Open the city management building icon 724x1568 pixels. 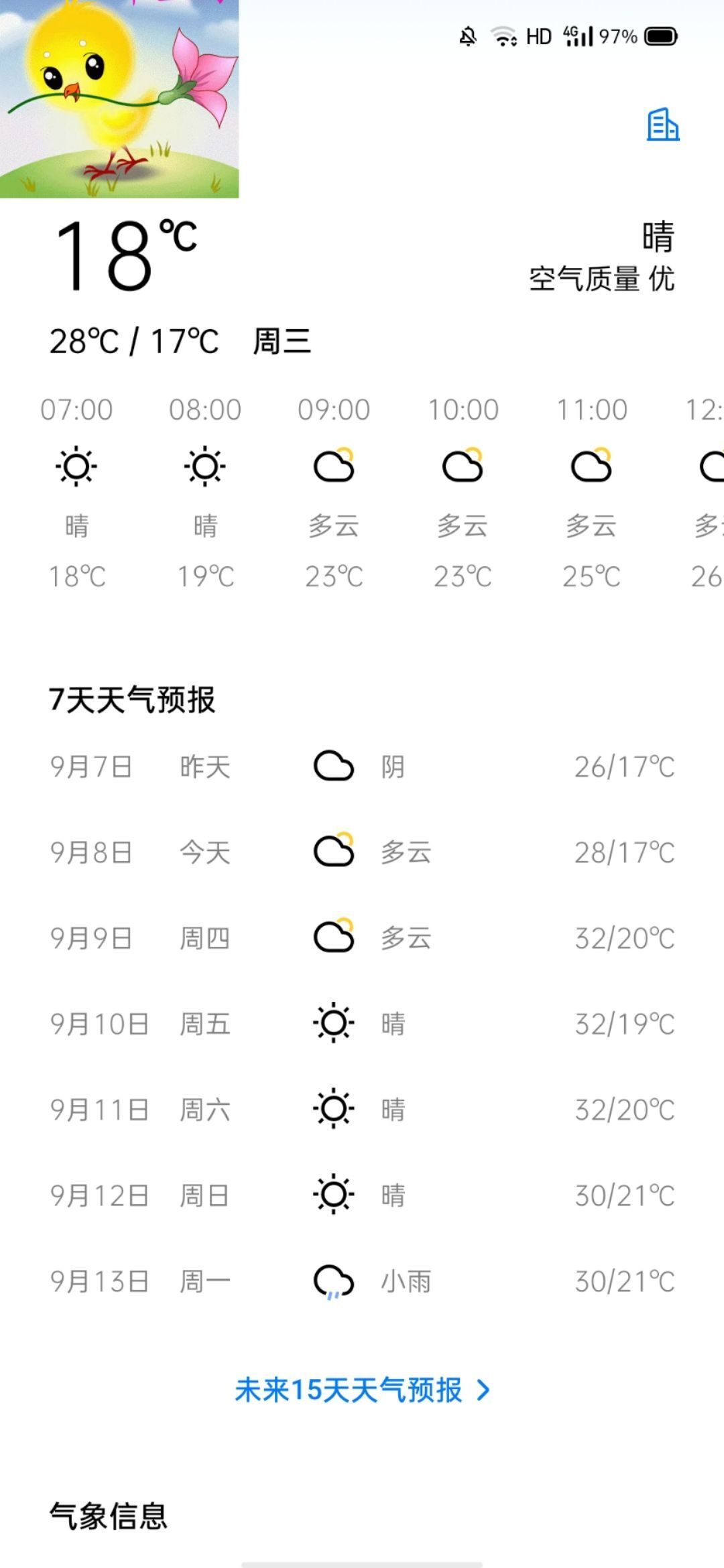click(662, 125)
